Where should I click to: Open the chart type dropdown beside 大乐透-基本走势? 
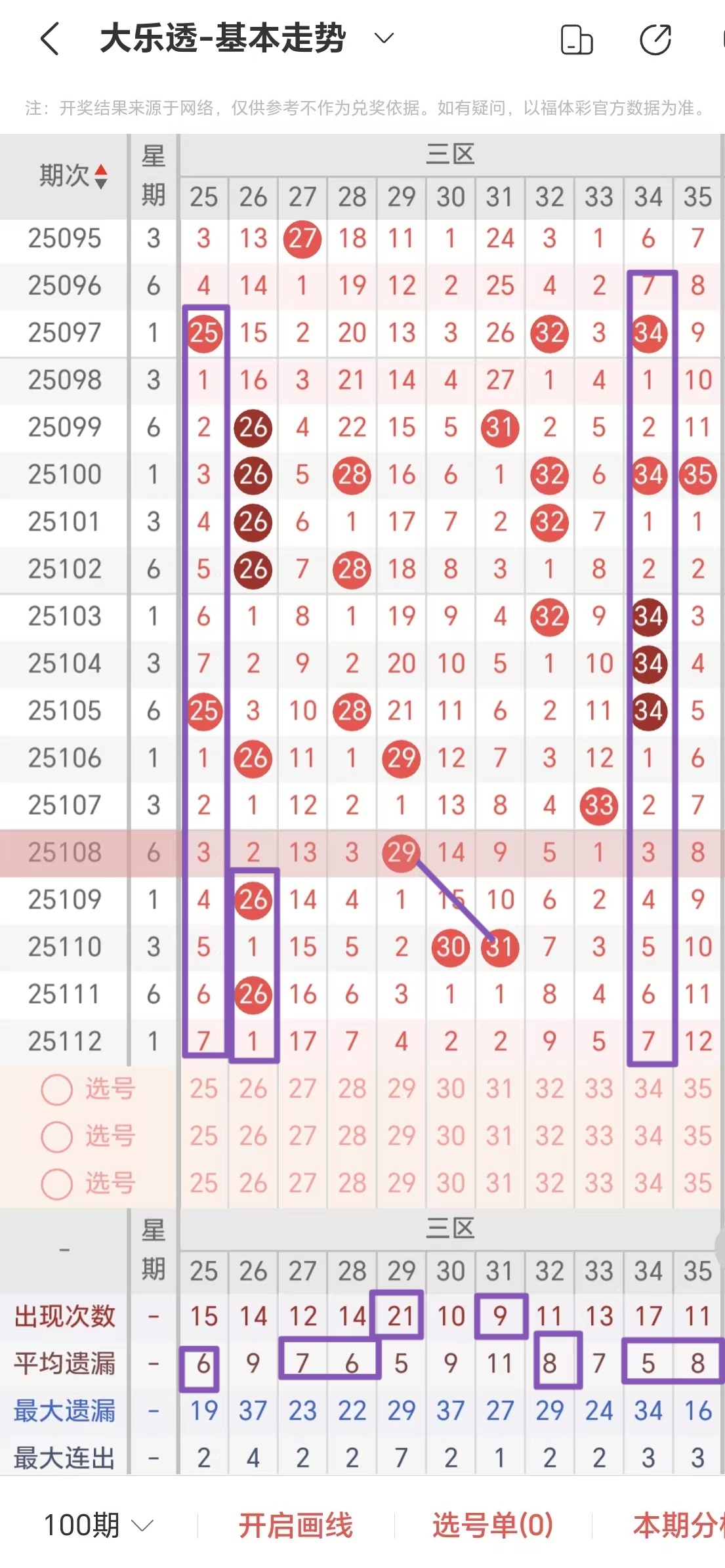(x=383, y=39)
